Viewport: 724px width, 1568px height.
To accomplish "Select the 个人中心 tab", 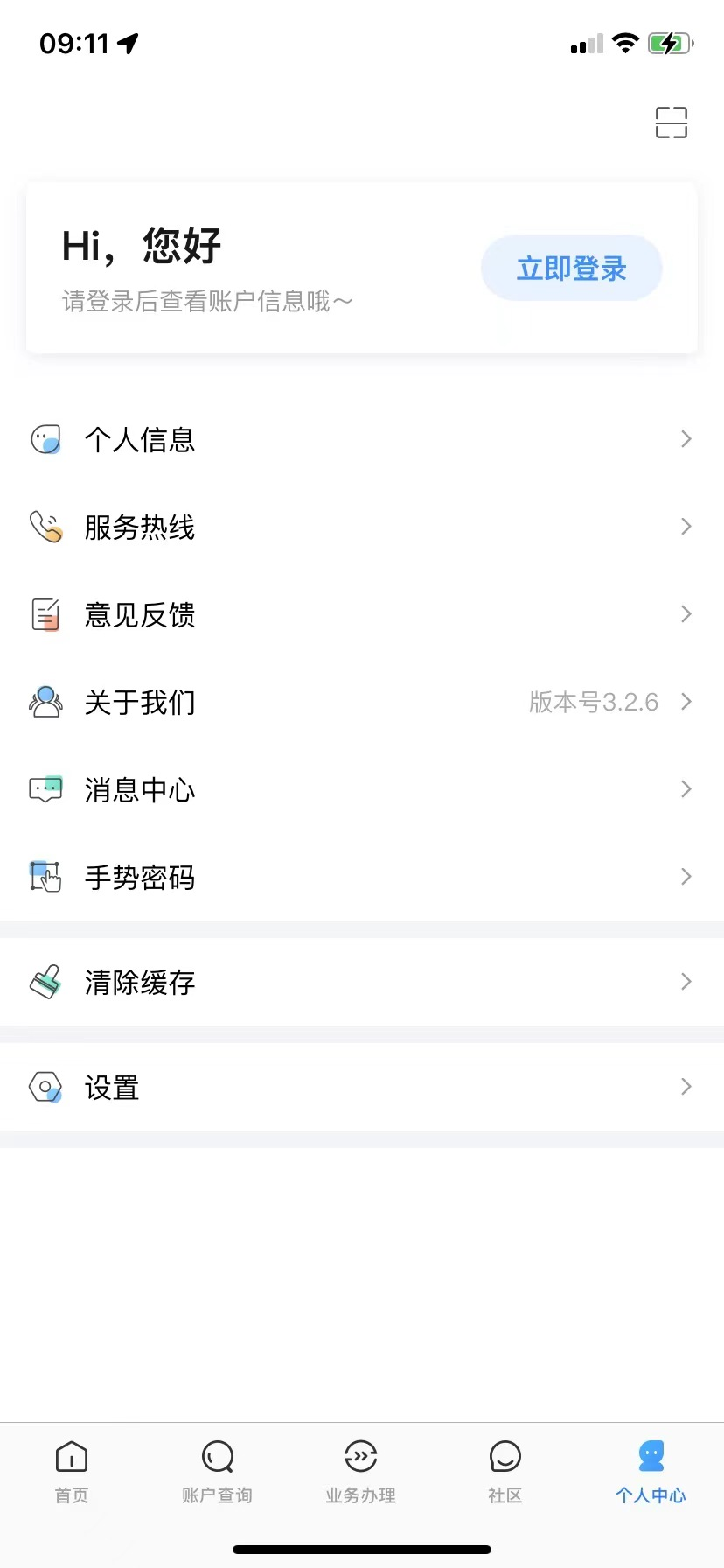I will click(651, 1472).
